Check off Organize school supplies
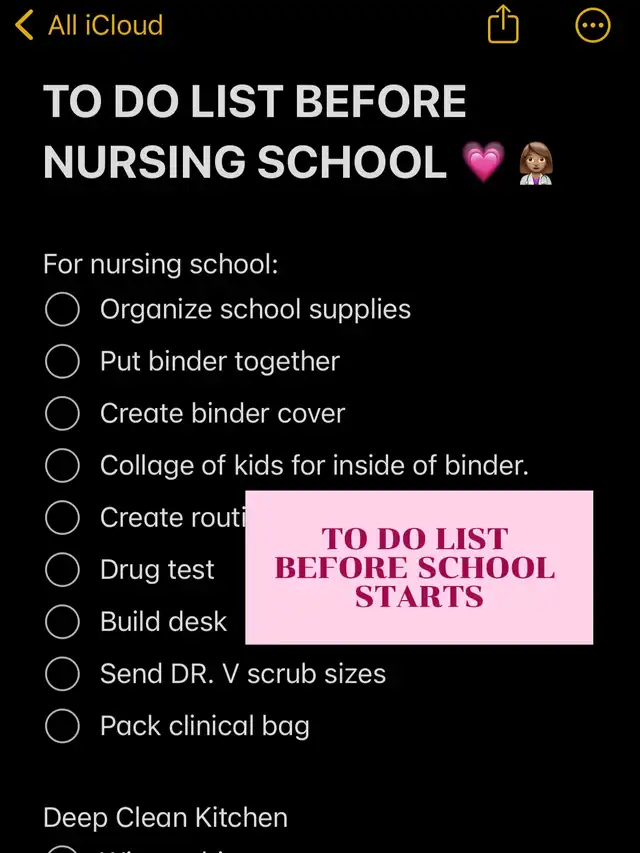The width and height of the screenshot is (640, 853). pos(62,310)
